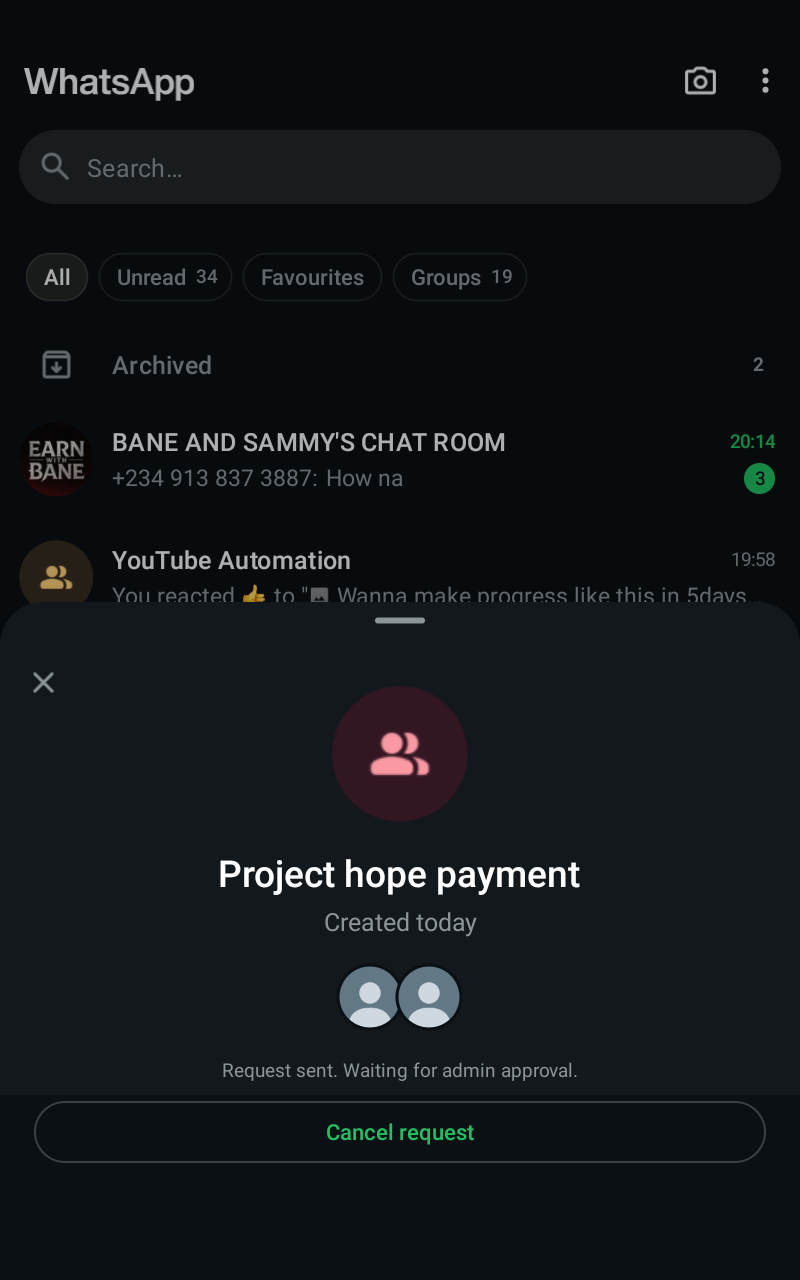Filter chats by Unread
800x1280 pixels.
tap(165, 277)
